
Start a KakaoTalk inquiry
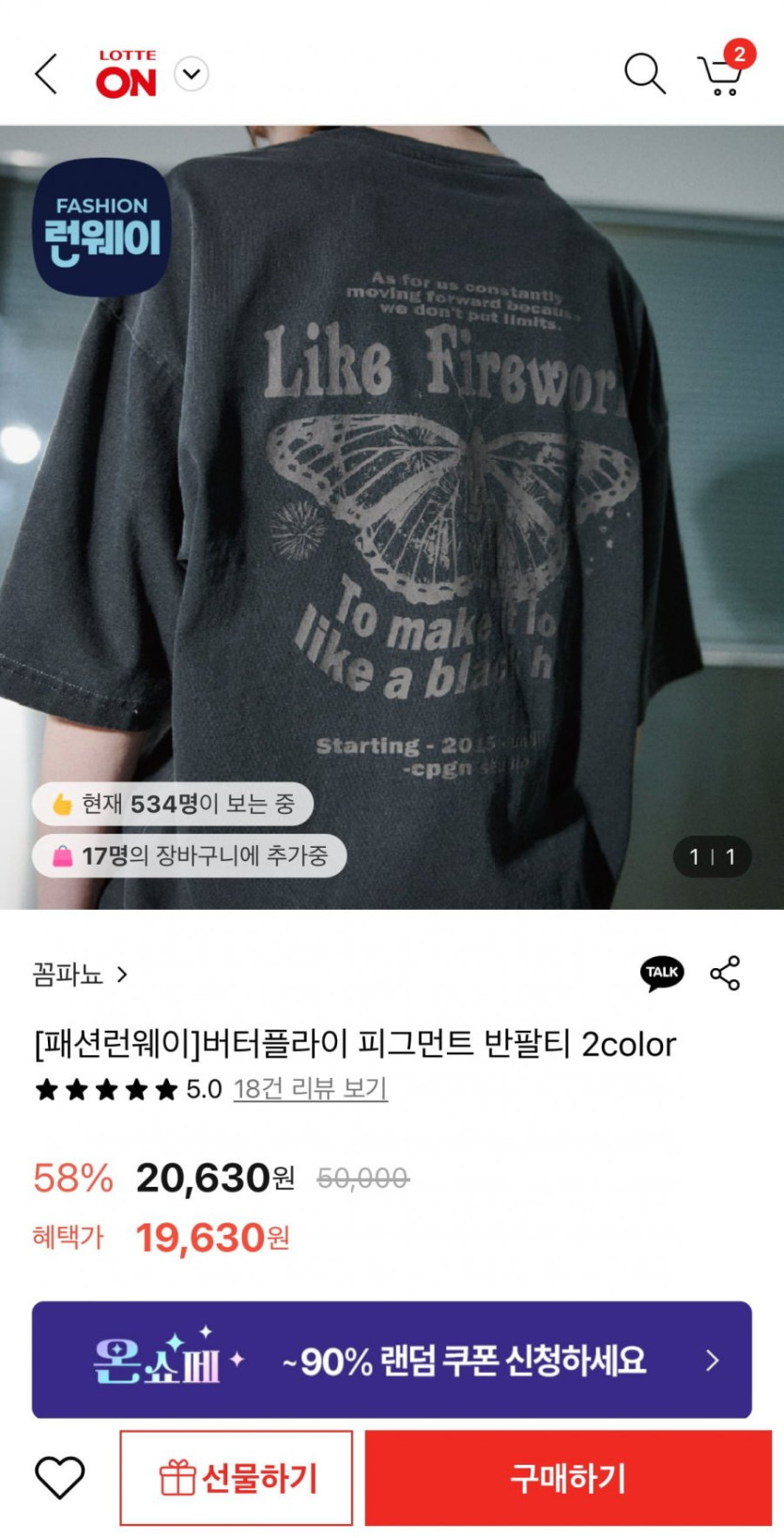point(662,974)
